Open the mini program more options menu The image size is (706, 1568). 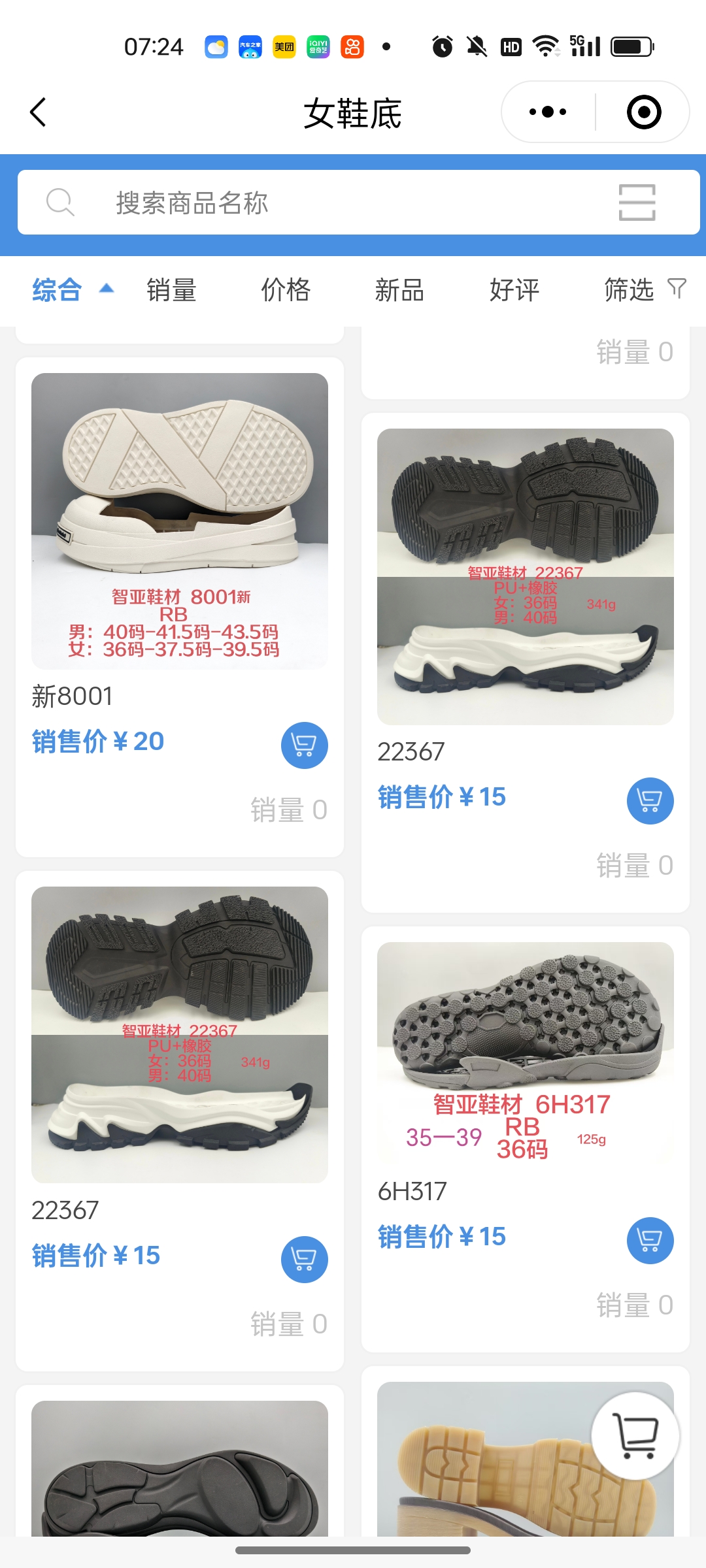click(548, 112)
